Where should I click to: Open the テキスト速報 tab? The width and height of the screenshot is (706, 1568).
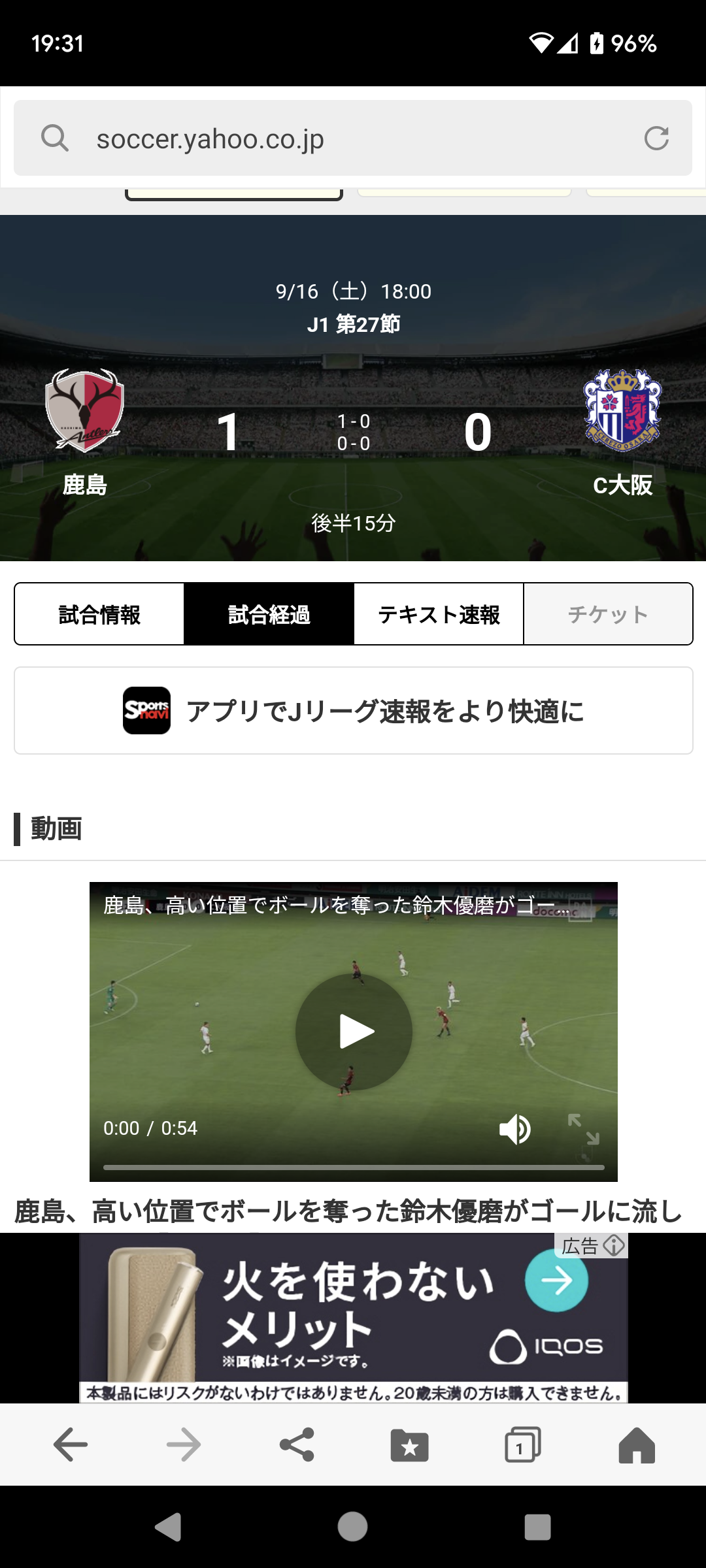[439, 614]
